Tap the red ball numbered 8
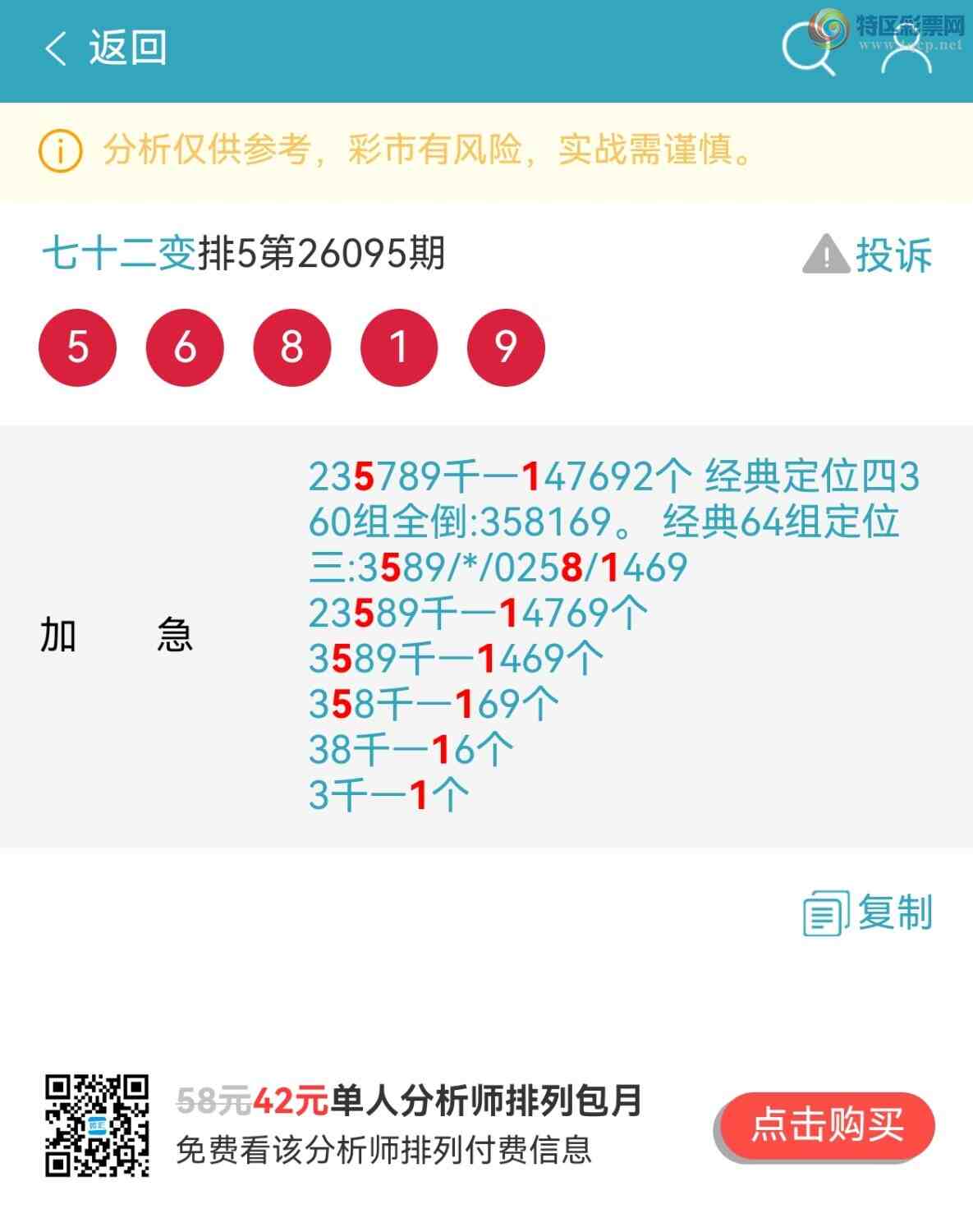 292,346
